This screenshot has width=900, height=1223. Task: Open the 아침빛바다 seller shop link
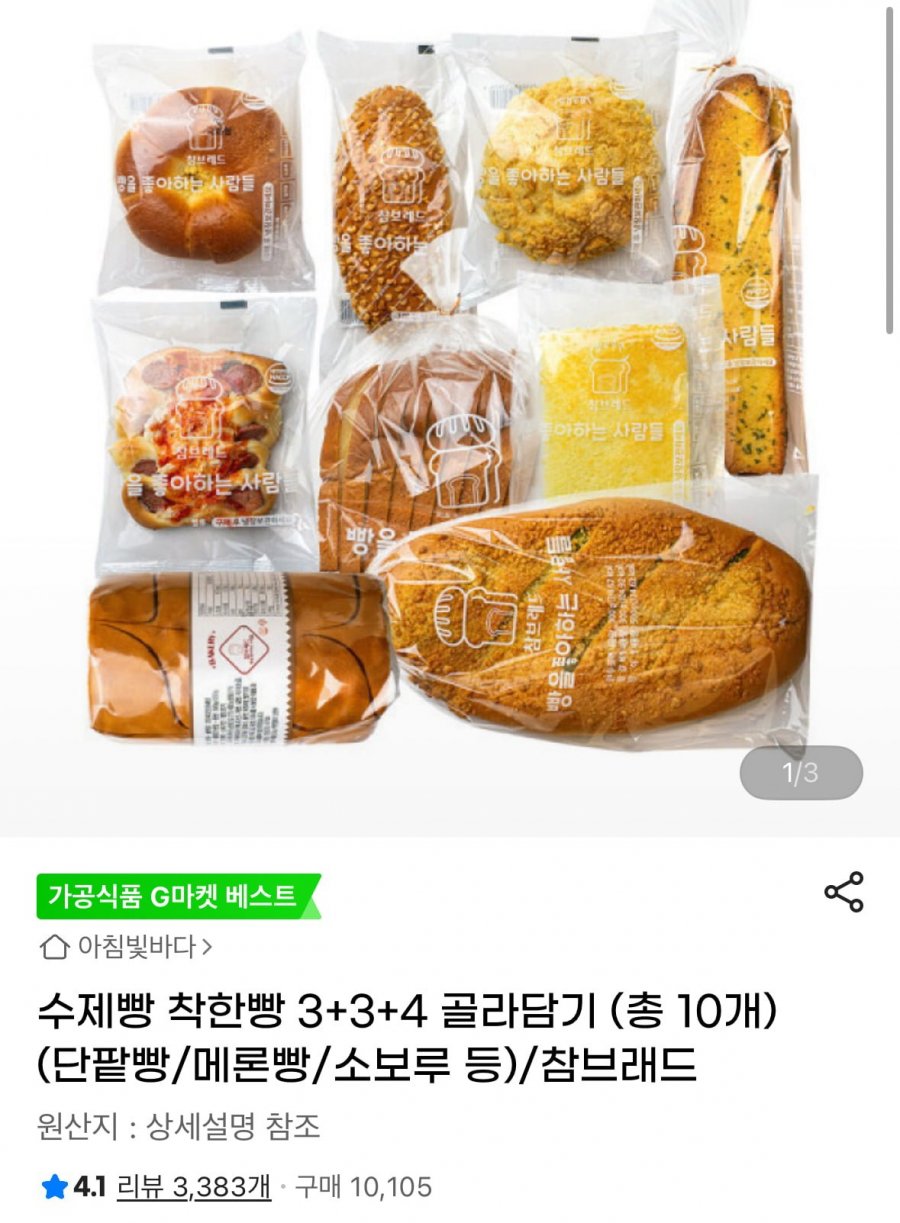click(x=125, y=946)
